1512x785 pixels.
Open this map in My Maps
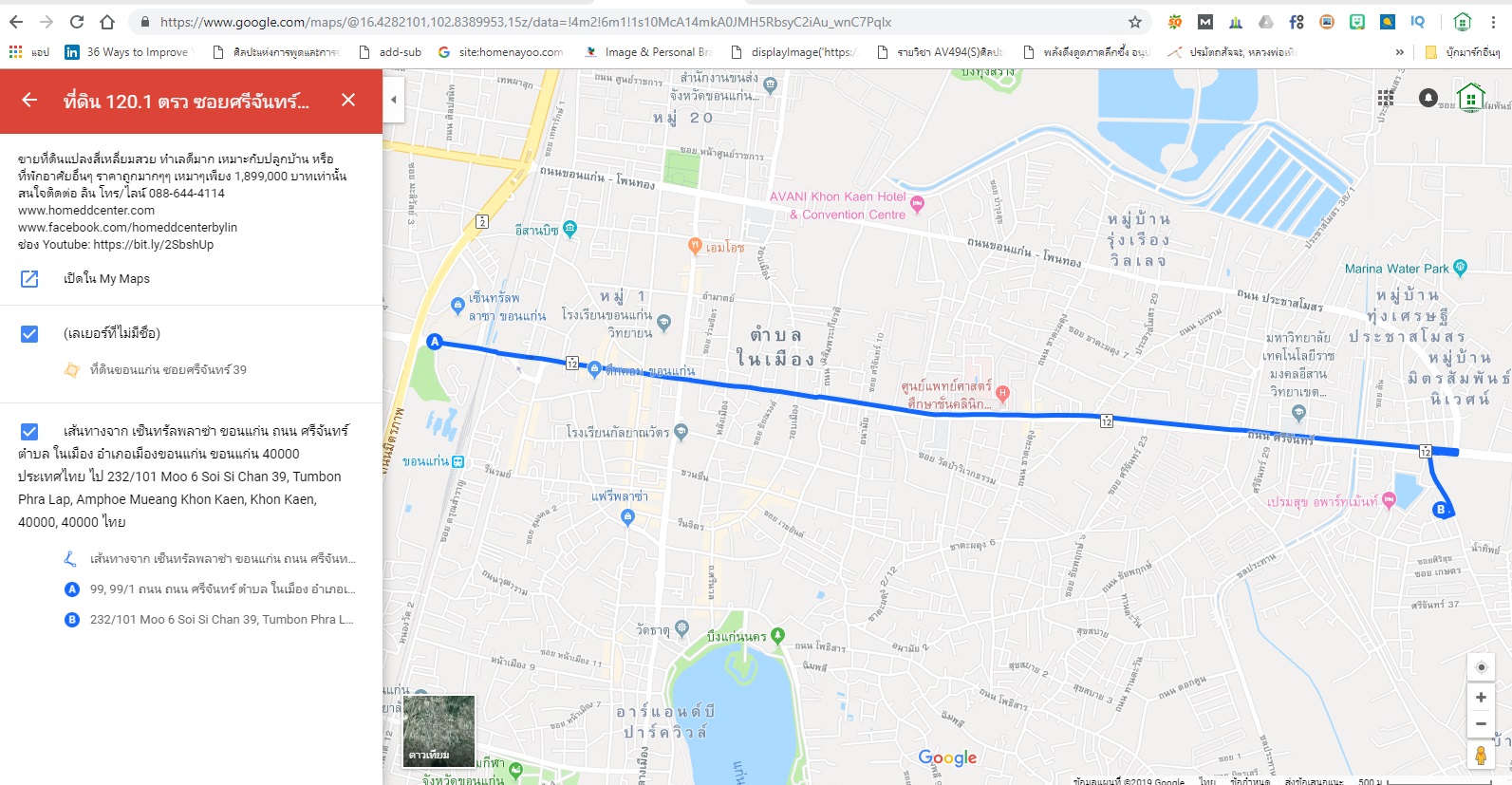(x=105, y=278)
